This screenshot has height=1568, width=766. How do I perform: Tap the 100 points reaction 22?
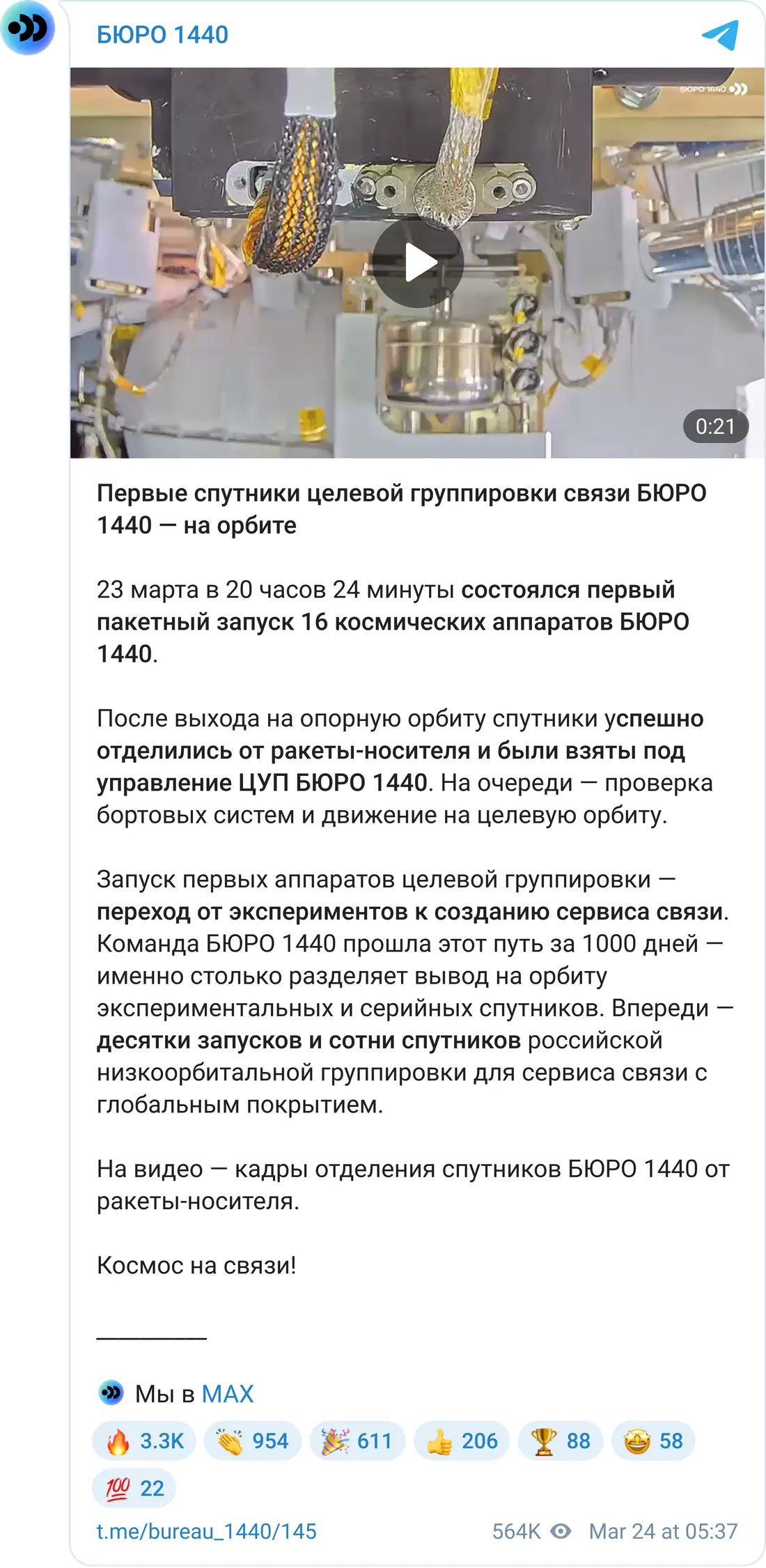pos(134,1488)
